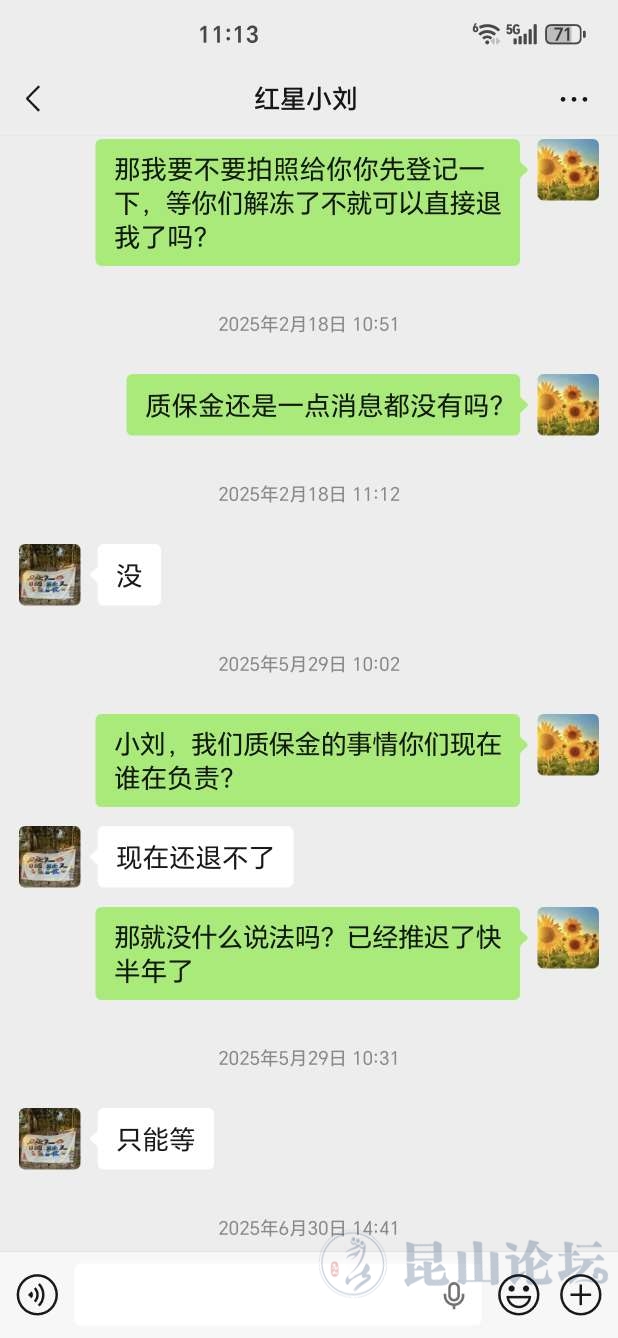Open 红星小刘's avatar next to 没
This screenshot has width=618, height=1338.
pyautogui.click(x=50, y=575)
